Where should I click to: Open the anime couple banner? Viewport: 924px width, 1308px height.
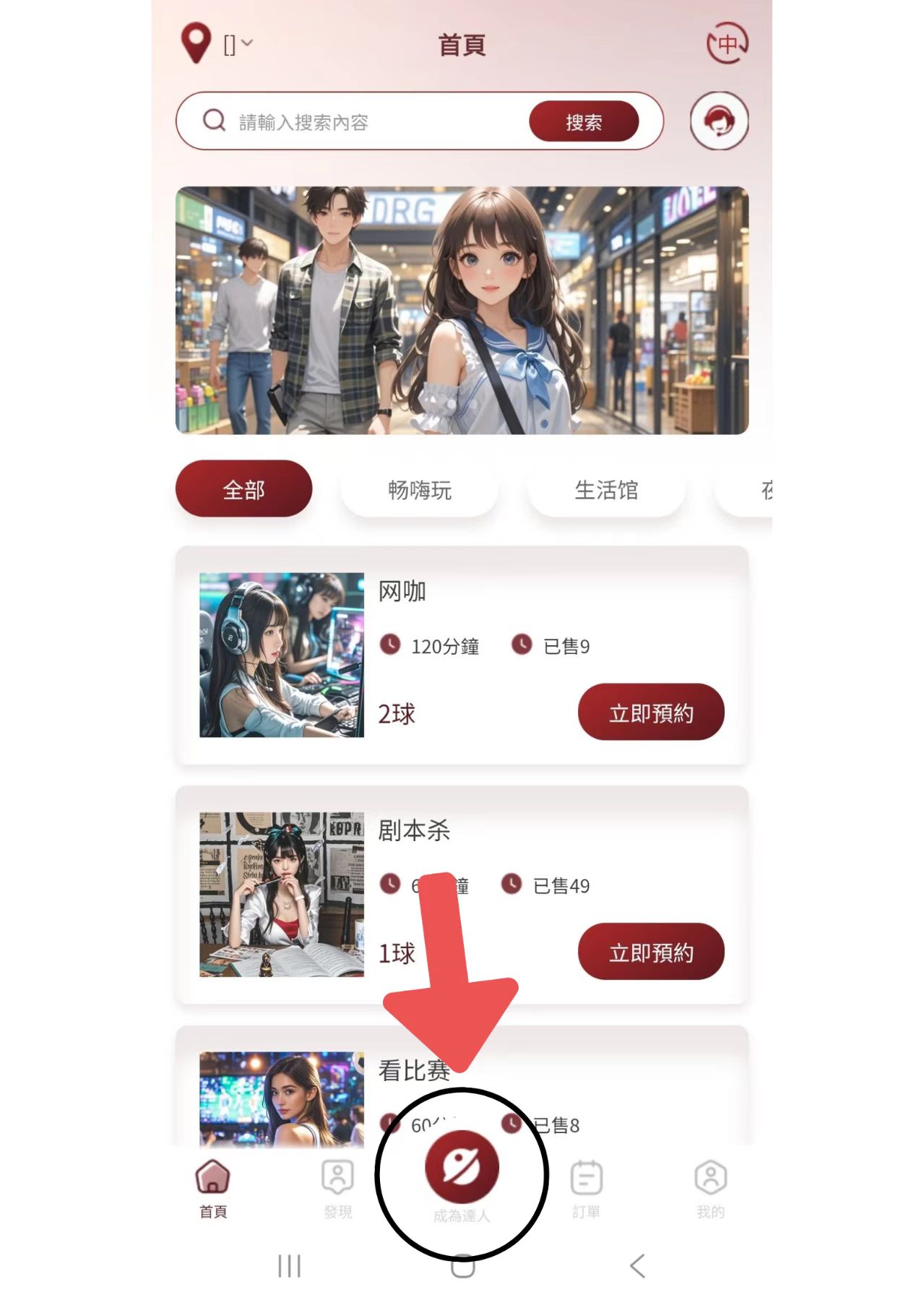[x=462, y=310]
